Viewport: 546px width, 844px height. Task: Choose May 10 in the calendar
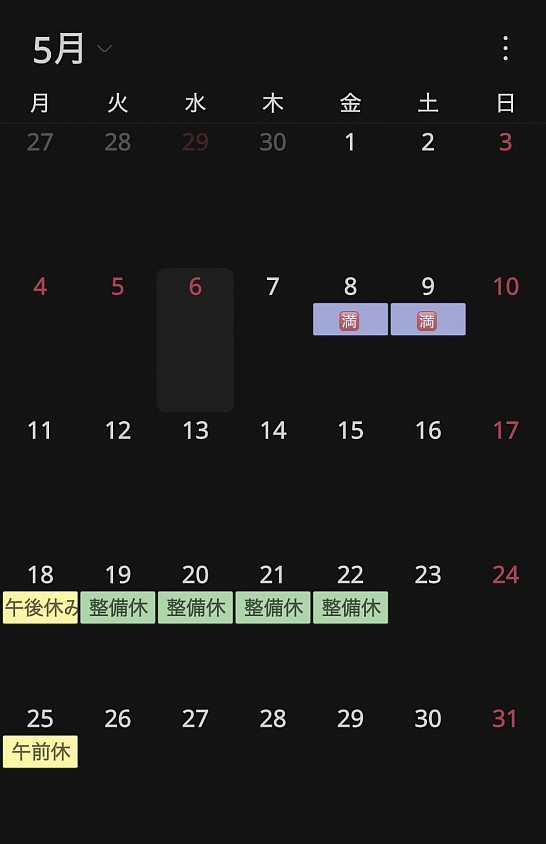506,286
